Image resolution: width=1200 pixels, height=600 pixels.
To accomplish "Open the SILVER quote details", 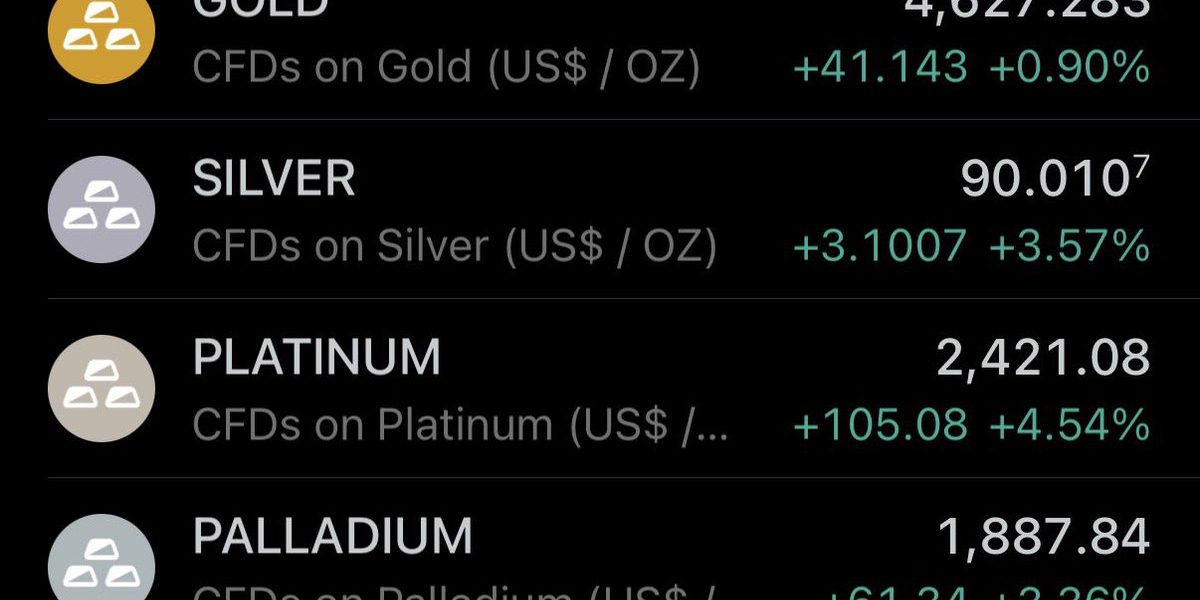I will point(600,210).
